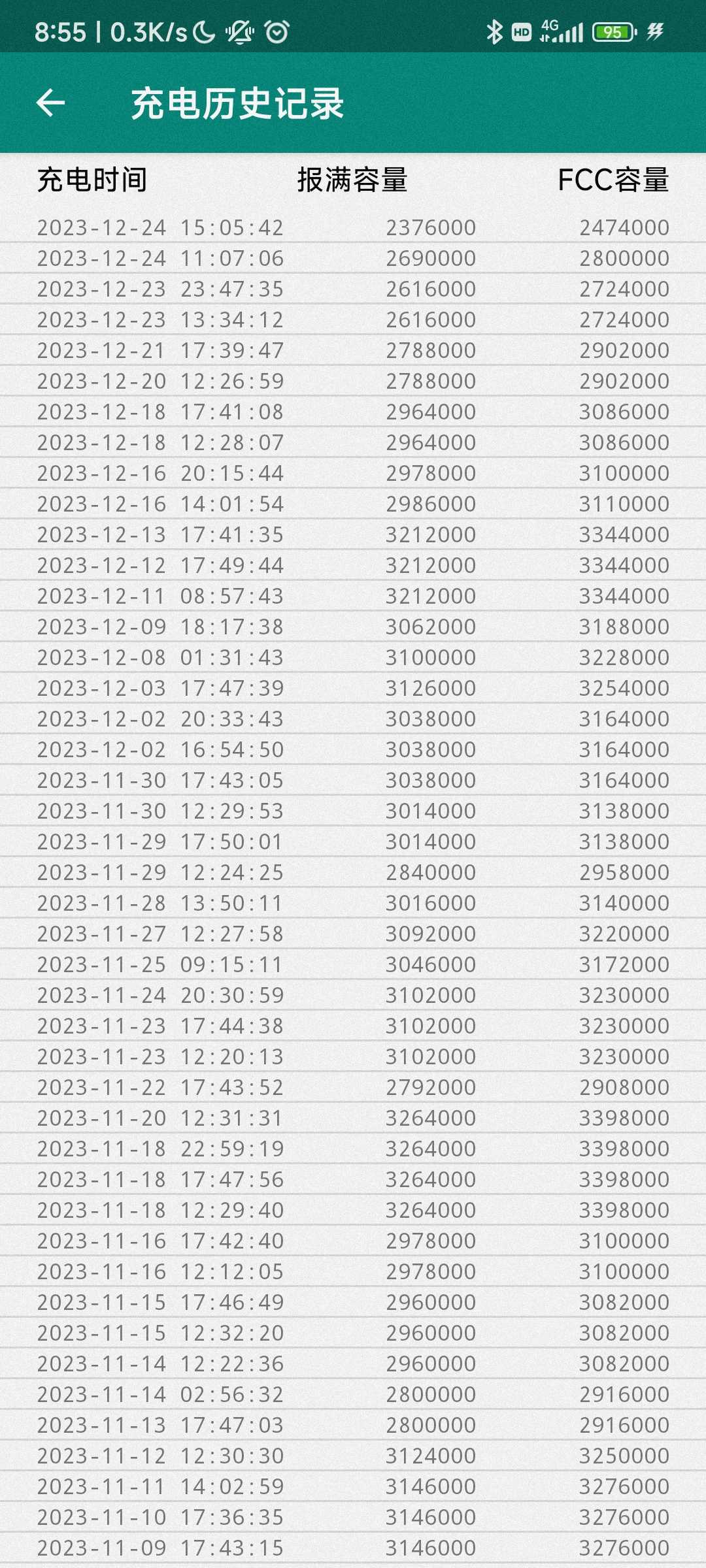This screenshot has height=1568, width=706.
Task: Go back from charging history
Action: tap(50, 103)
